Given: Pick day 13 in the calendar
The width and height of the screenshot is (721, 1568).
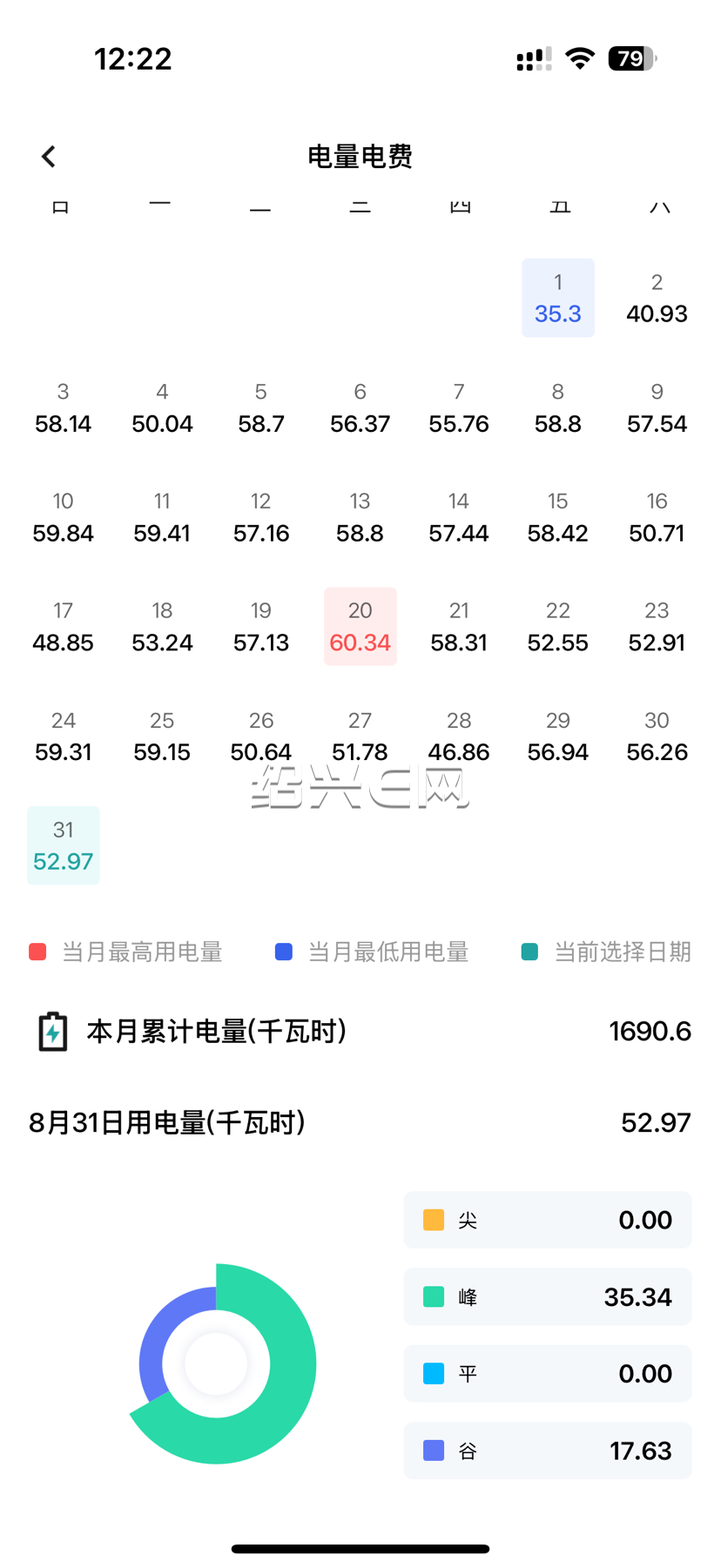Looking at the screenshot, I should click(360, 517).
